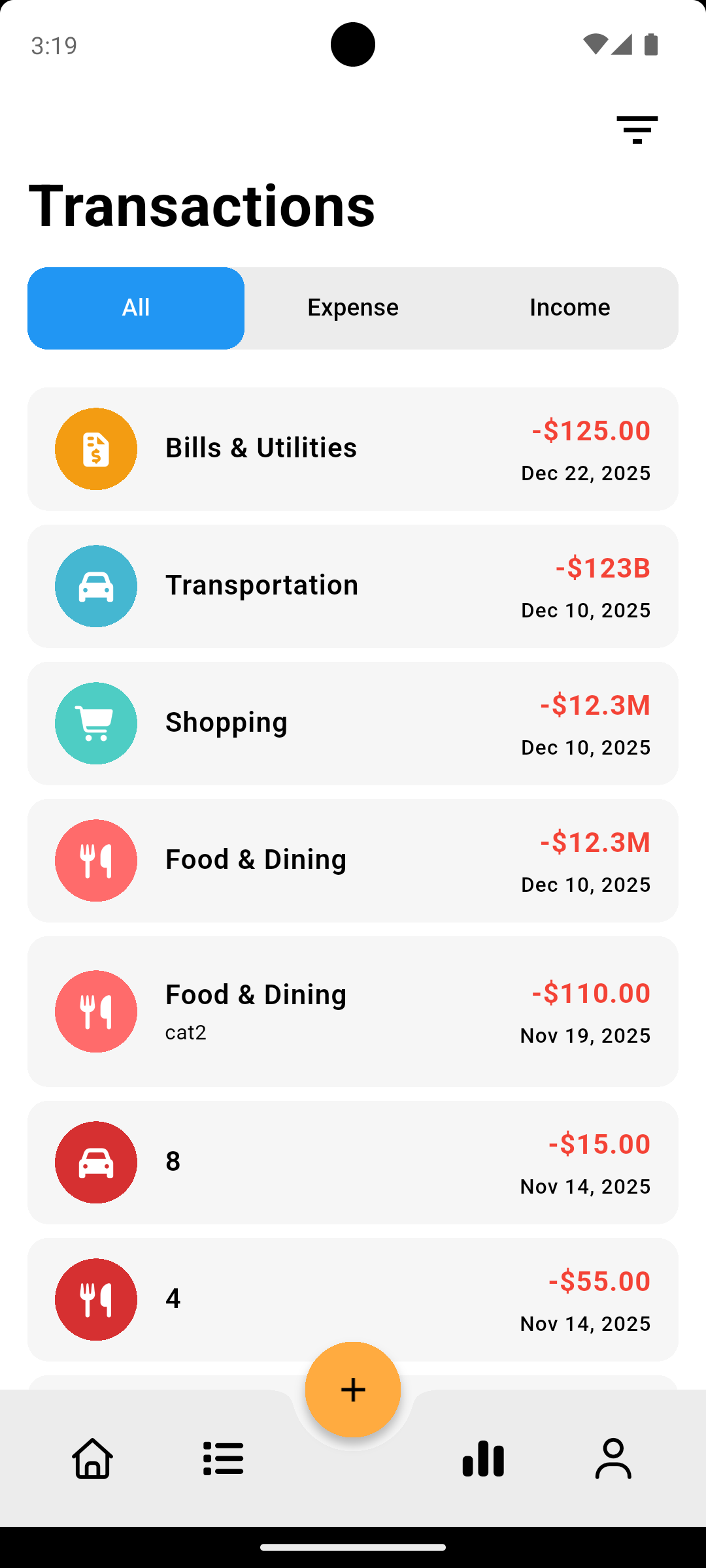Click the cat2 Food & Dining icon
The width and height of the screenshot is (706, 1568).
95,1011
